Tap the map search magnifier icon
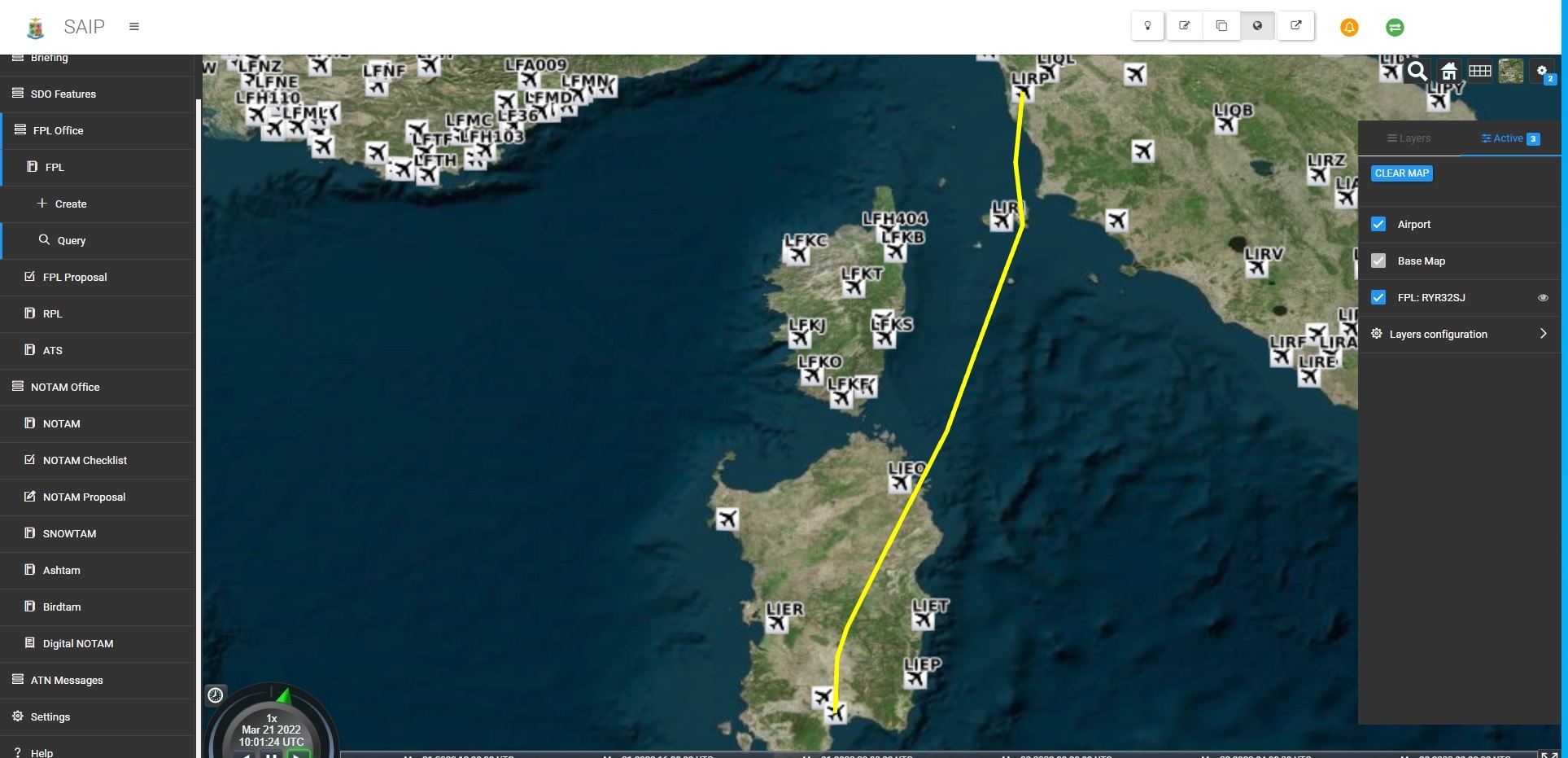 pos(1417,72)
